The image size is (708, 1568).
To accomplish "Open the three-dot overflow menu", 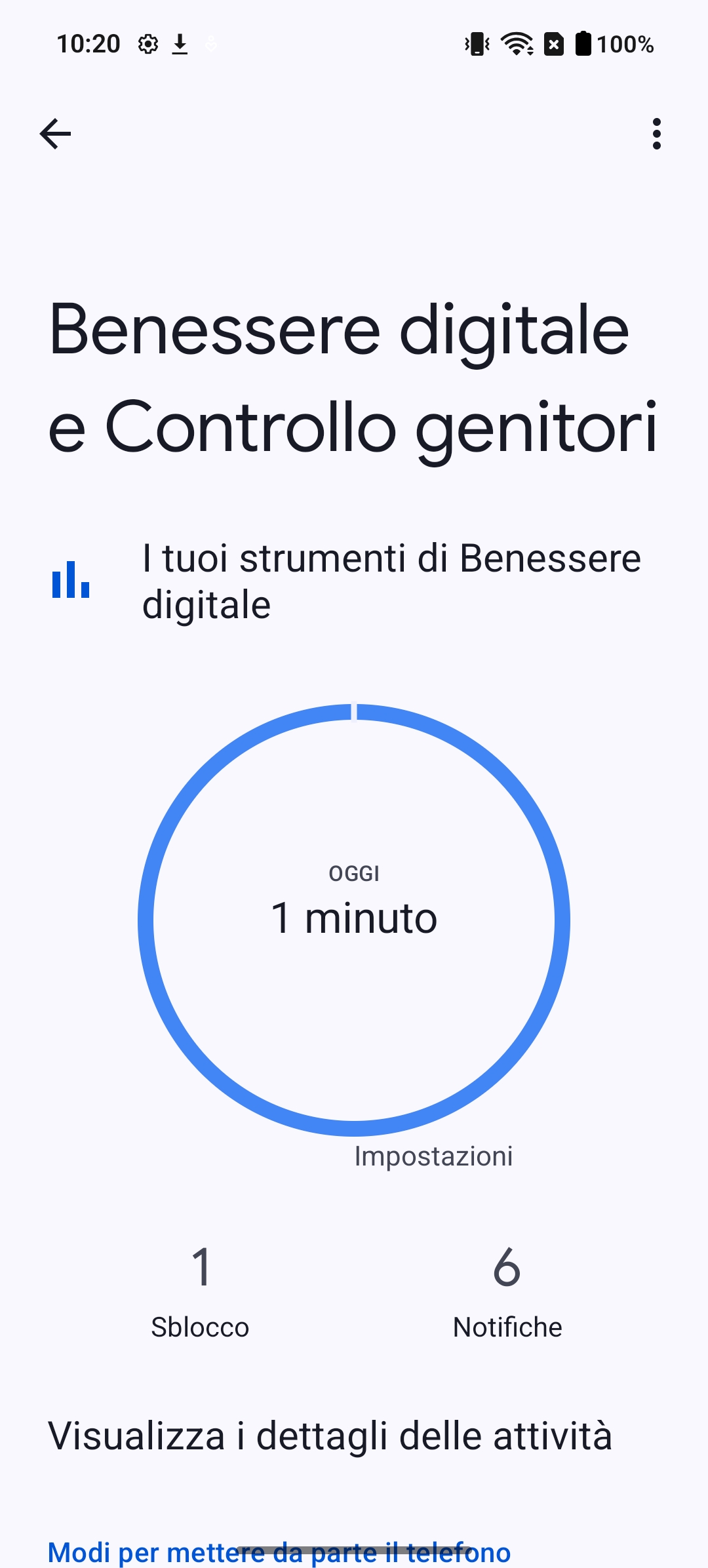I will point(656,134).
